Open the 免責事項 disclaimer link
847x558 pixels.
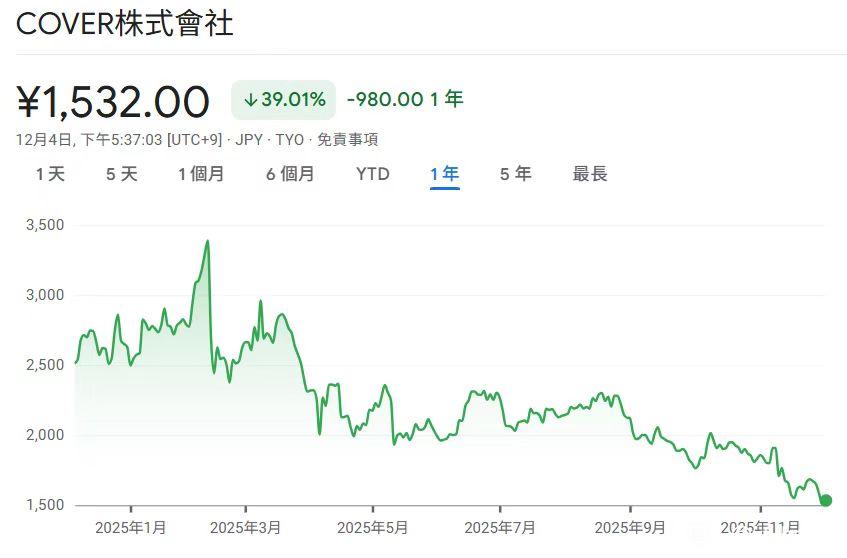pyautogui.click(x=347, y=140)
